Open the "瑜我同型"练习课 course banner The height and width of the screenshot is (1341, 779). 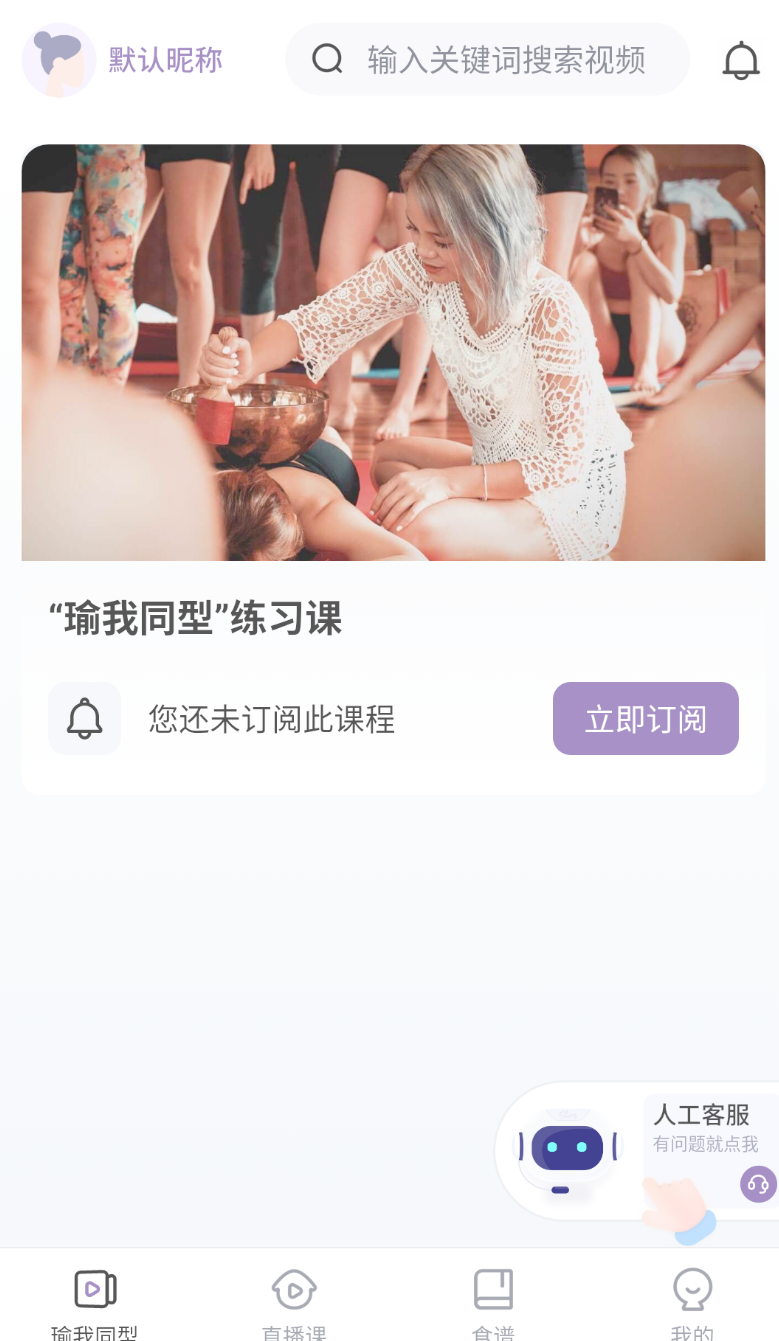click(393, 352)
